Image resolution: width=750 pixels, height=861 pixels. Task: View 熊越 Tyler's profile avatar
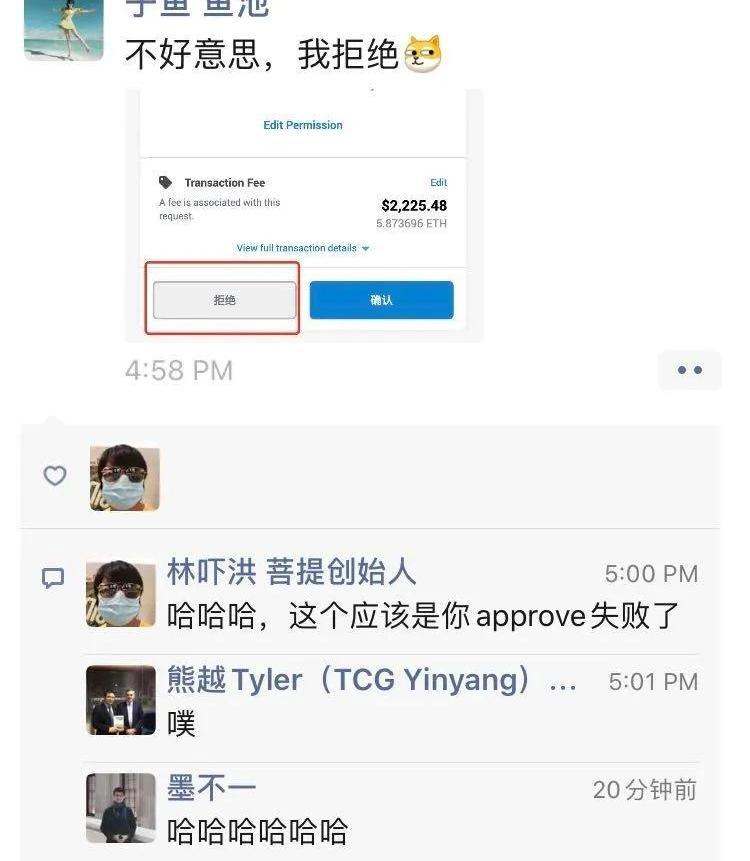(x=121, y=700)
